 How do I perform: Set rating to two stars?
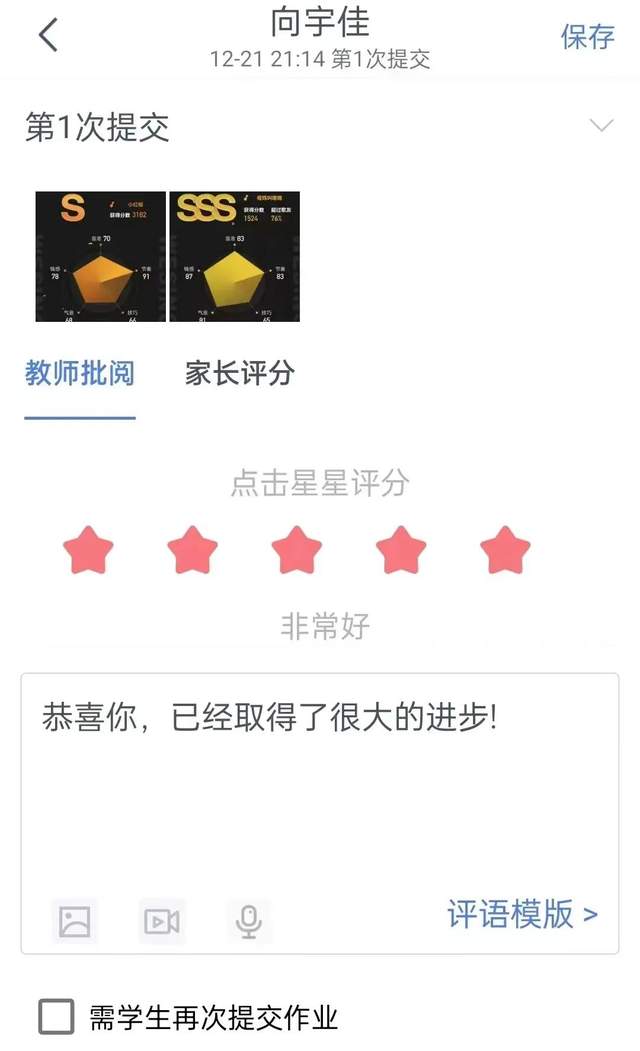193,550
